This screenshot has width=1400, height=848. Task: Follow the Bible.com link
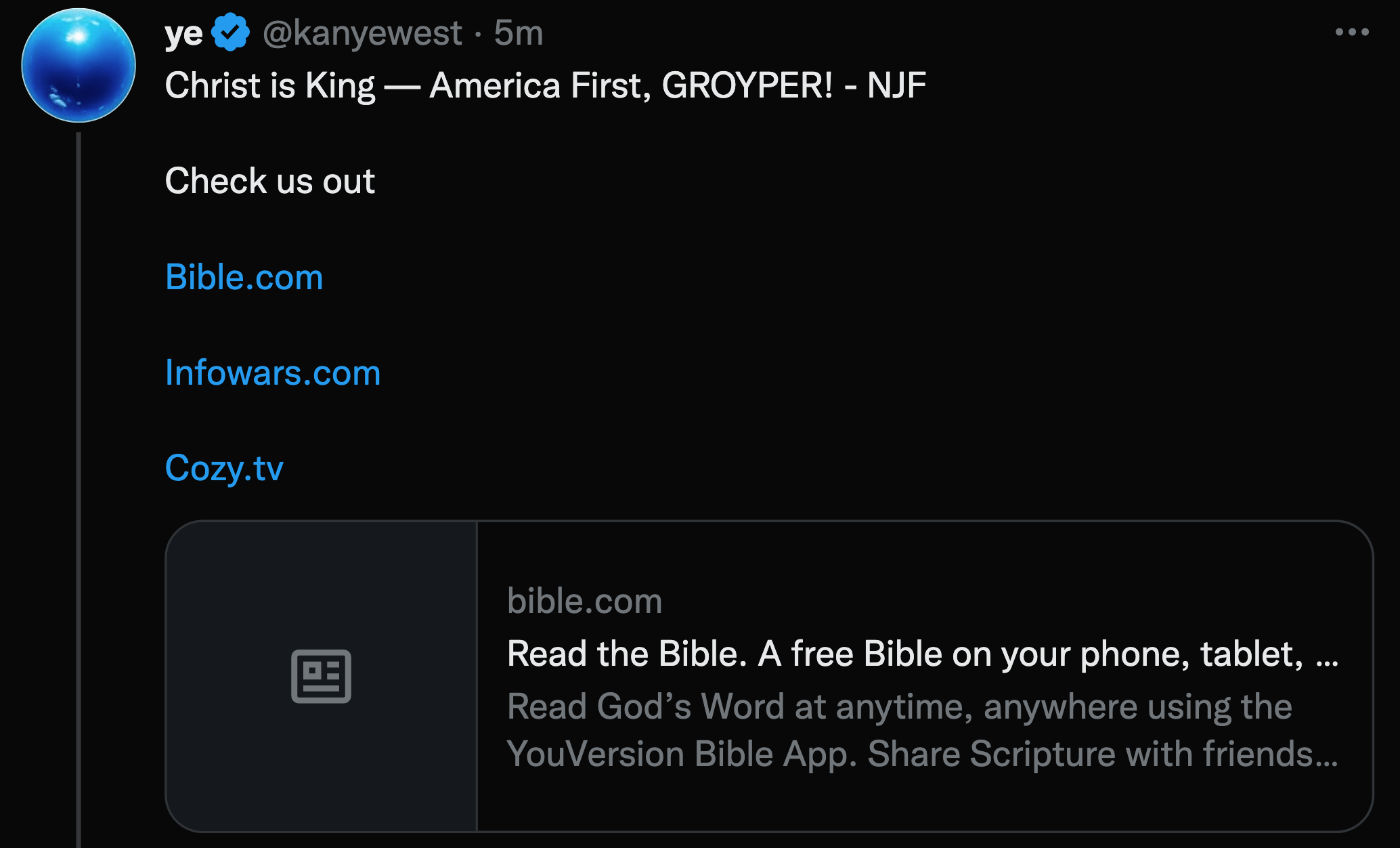(x=244, y=277)
